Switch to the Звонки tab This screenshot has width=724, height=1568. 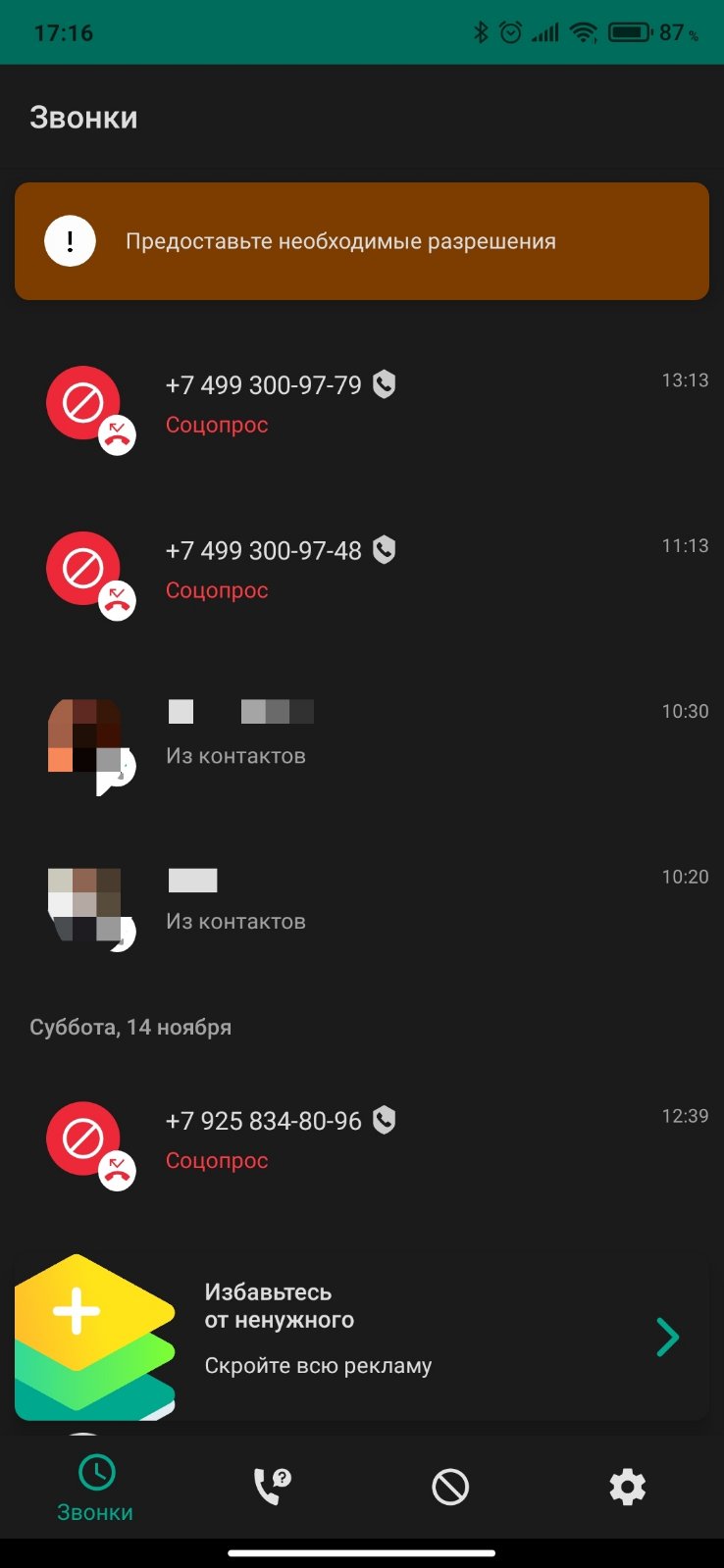point(95,1488)
